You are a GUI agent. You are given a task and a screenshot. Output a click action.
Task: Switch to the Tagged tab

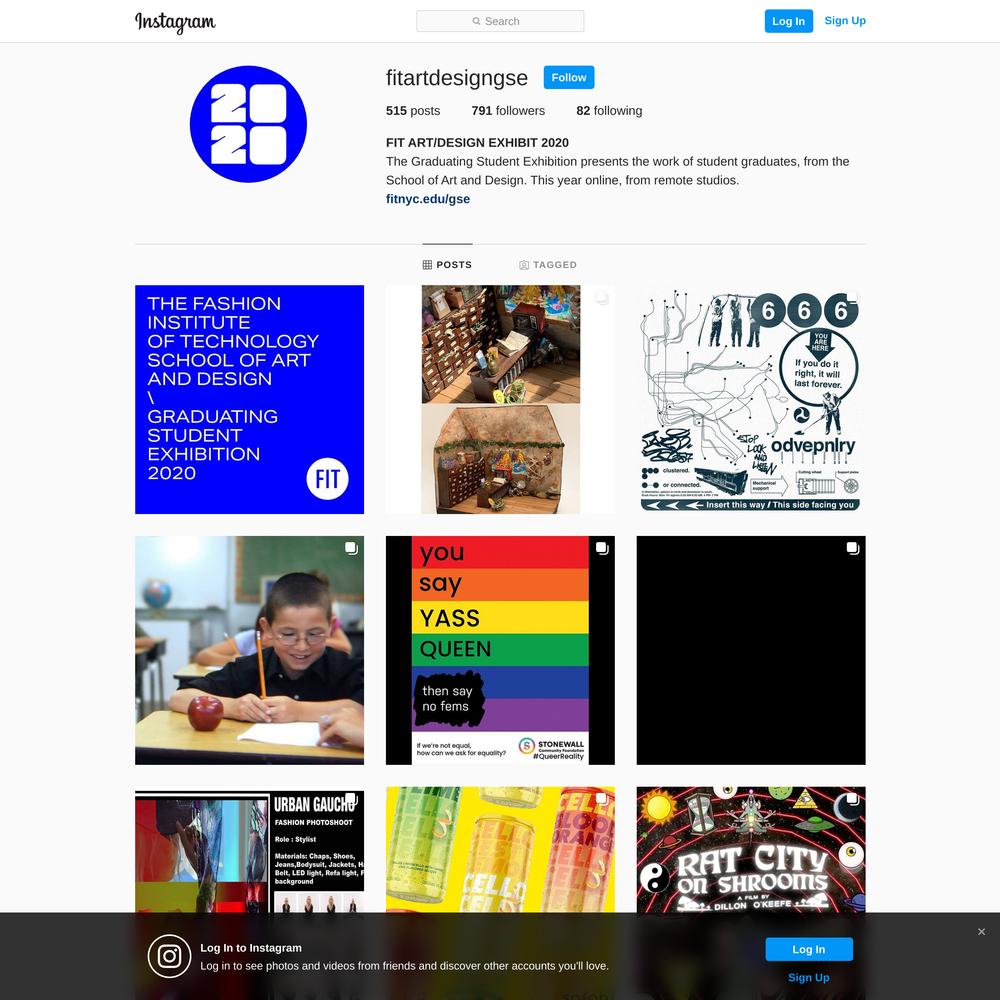pyautogui.click(x=548, y=265)
